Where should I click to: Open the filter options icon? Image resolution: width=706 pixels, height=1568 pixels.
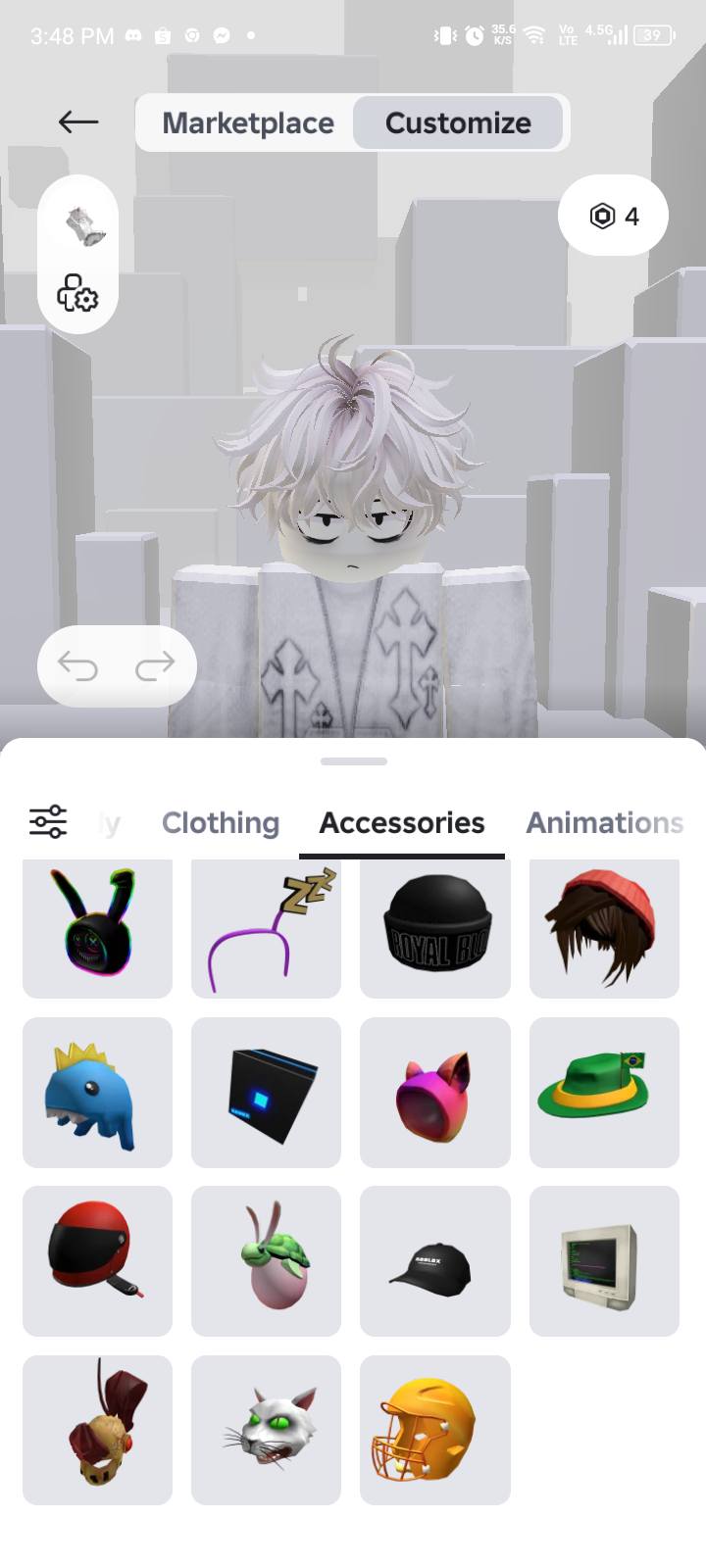point(48,821)
